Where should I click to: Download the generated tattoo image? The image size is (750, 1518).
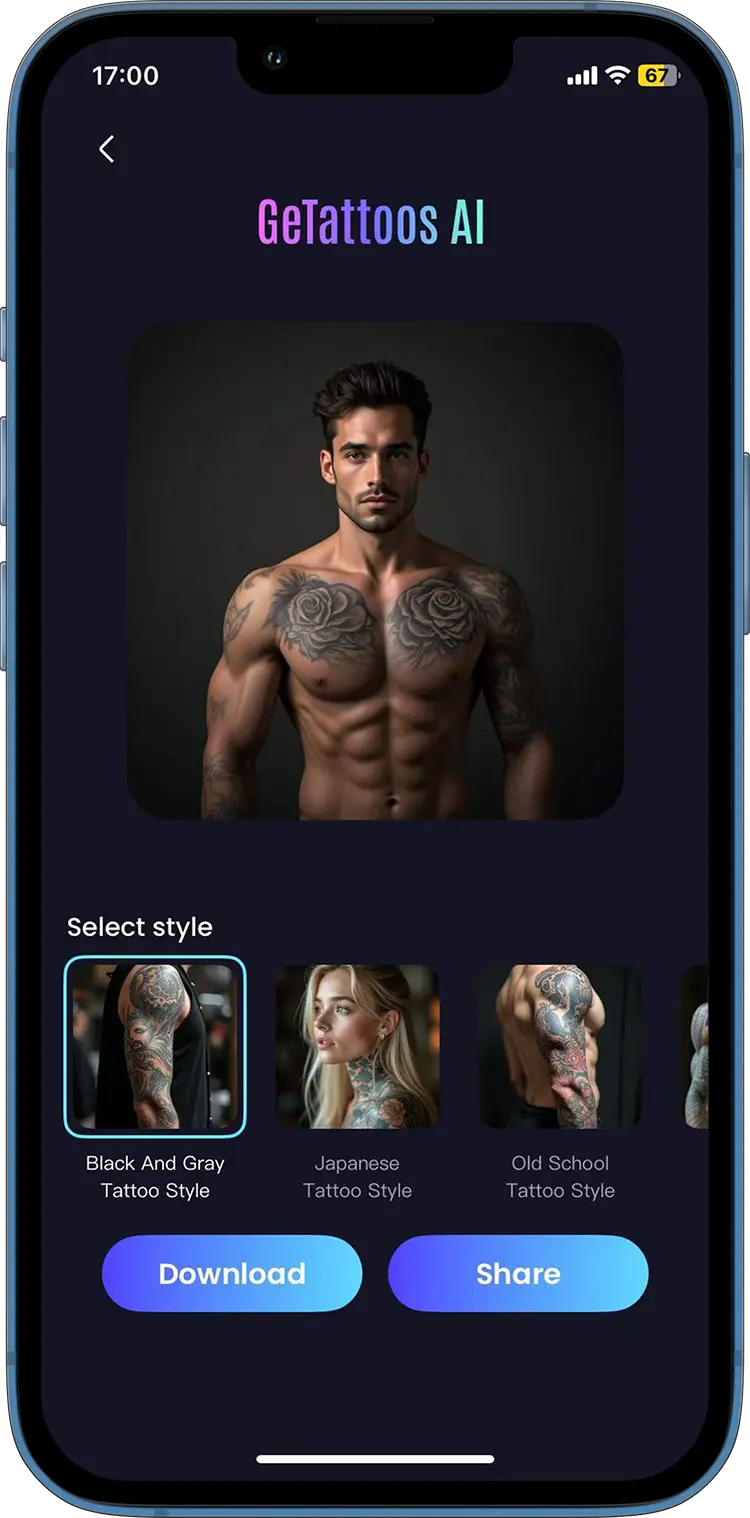coord(232,1273)
